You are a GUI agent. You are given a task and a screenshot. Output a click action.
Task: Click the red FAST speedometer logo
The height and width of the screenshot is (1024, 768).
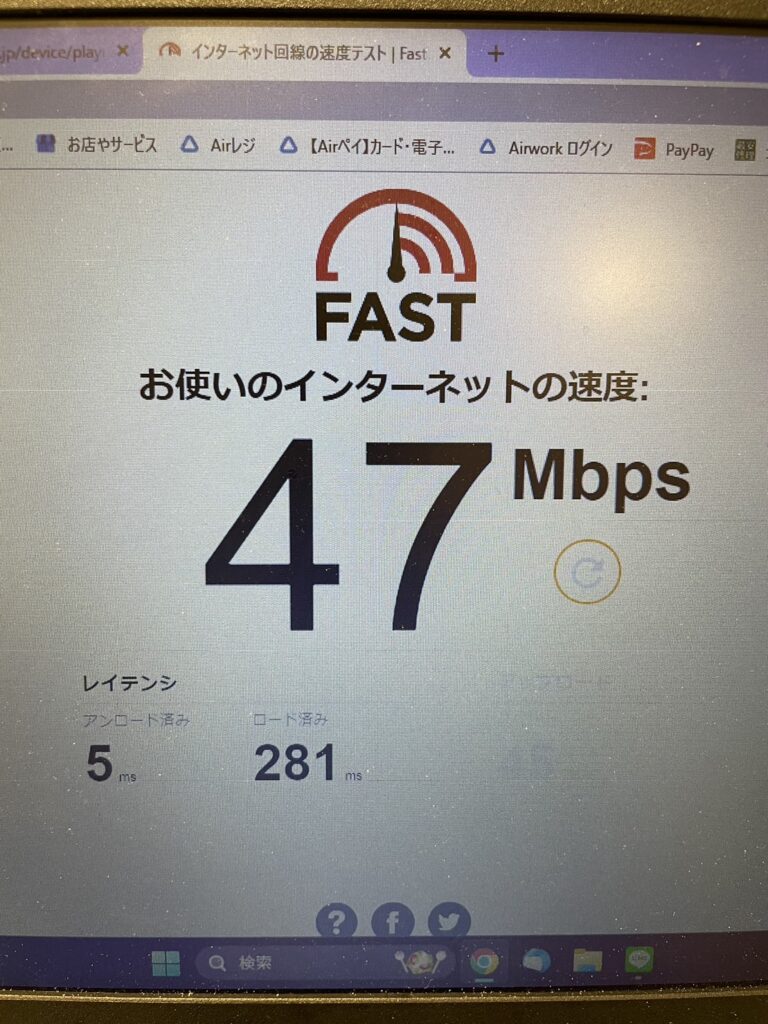tap(396, 260)
